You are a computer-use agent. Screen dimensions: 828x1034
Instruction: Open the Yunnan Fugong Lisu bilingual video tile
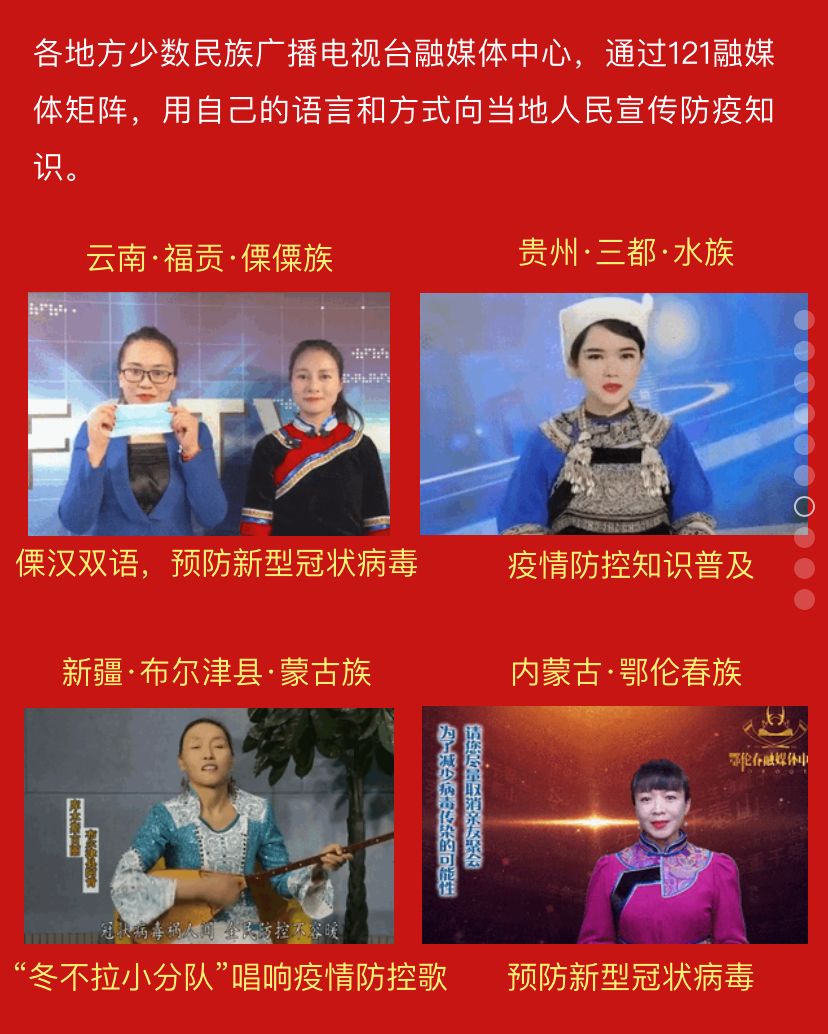(x=209, y=413)
